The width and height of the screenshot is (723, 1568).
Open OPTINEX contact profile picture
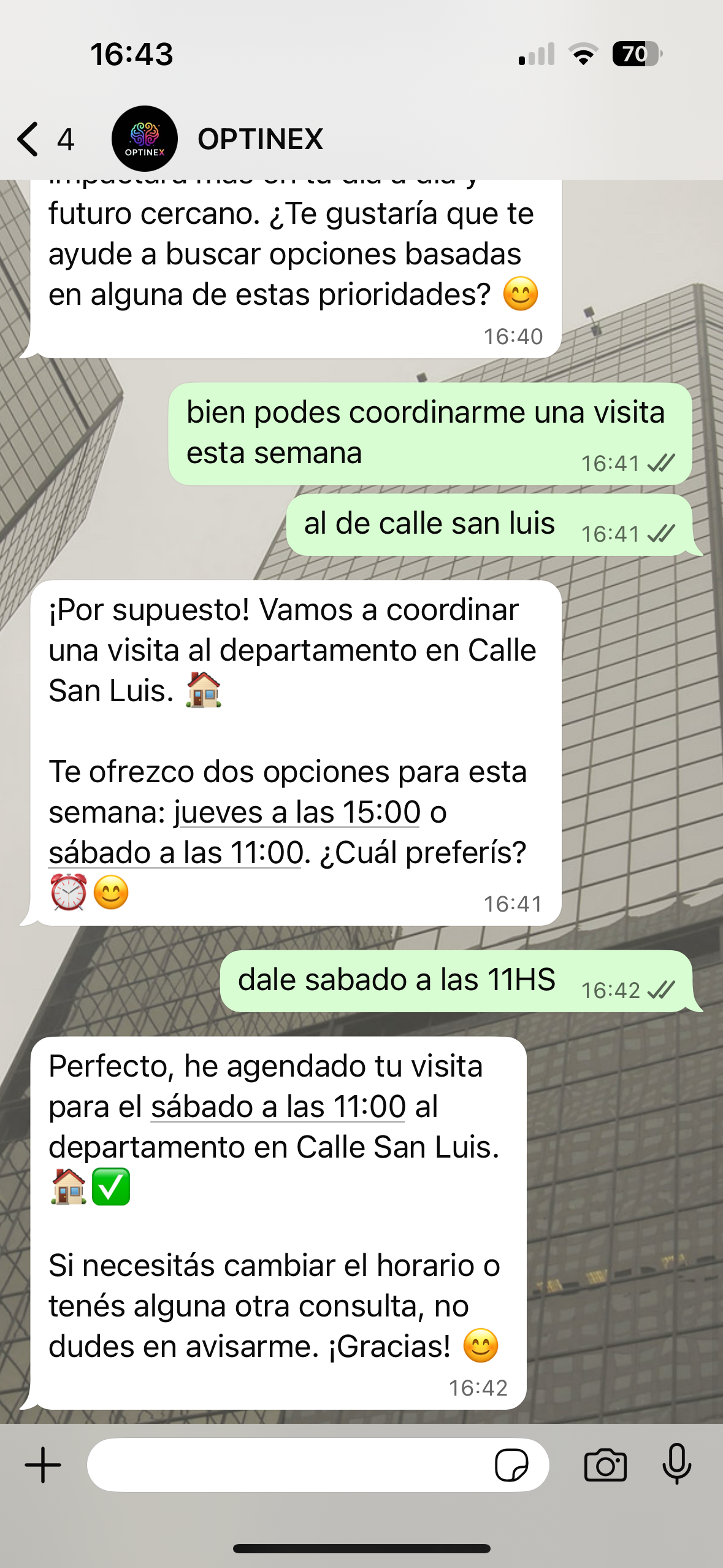click(x=145, y=139)
